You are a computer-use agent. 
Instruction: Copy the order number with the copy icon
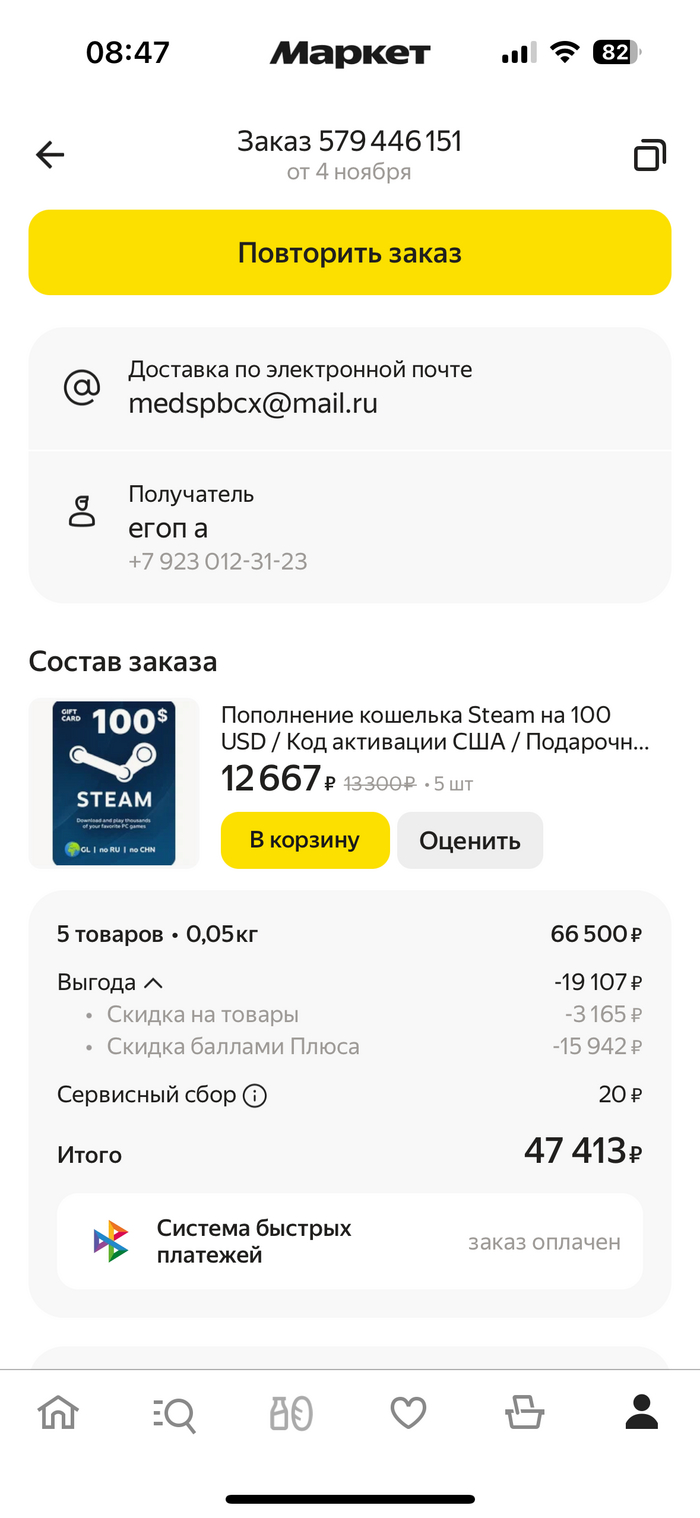coord(649,155)
